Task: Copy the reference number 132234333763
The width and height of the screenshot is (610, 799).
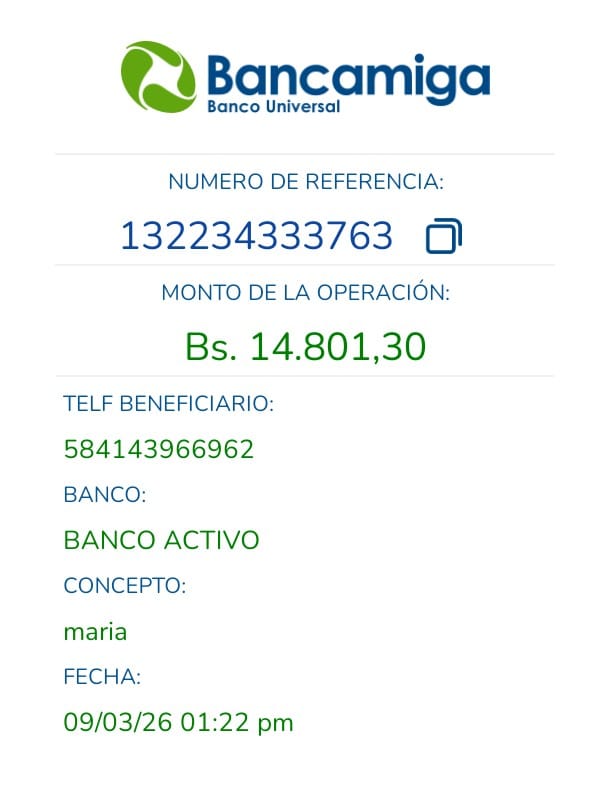Action: [x=443, y=237]
